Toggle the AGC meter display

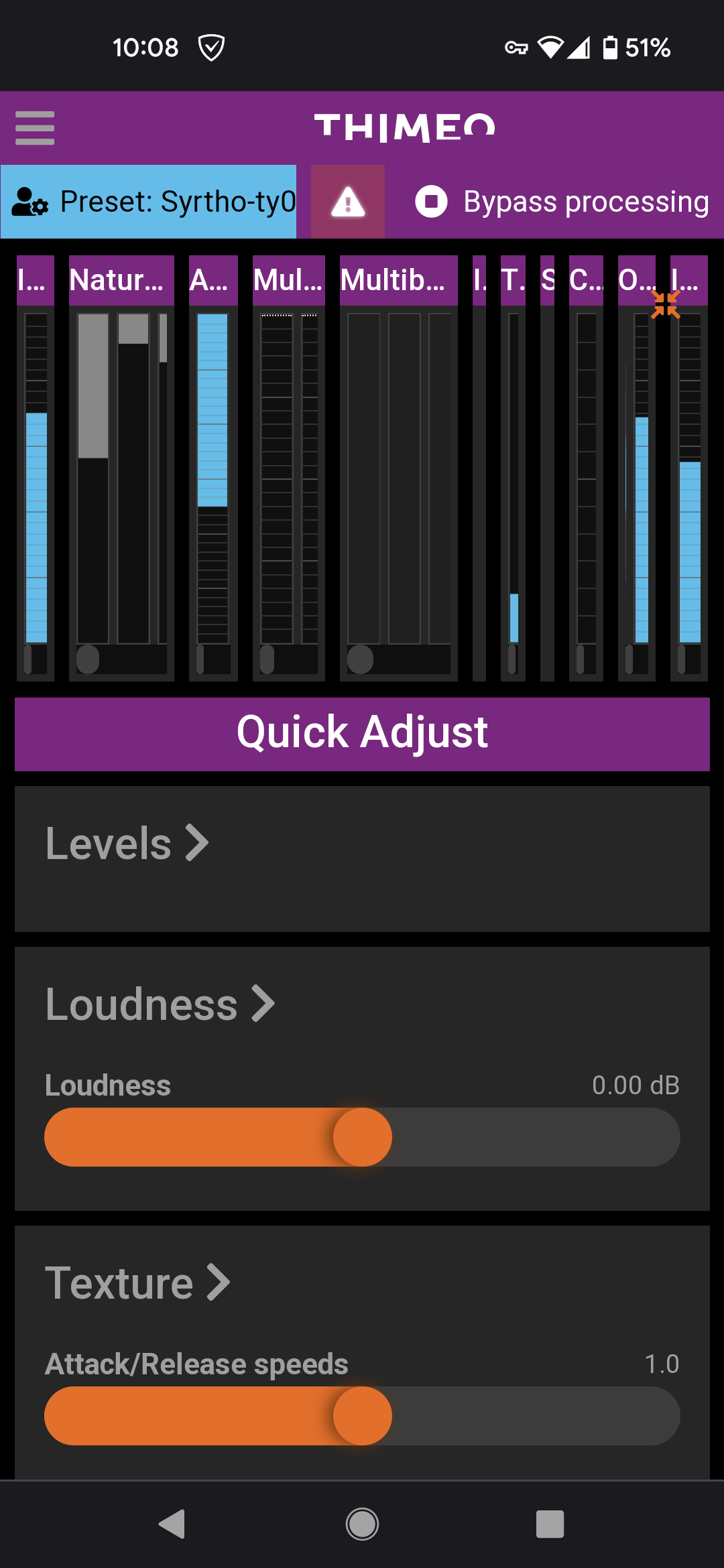point(213,280)
